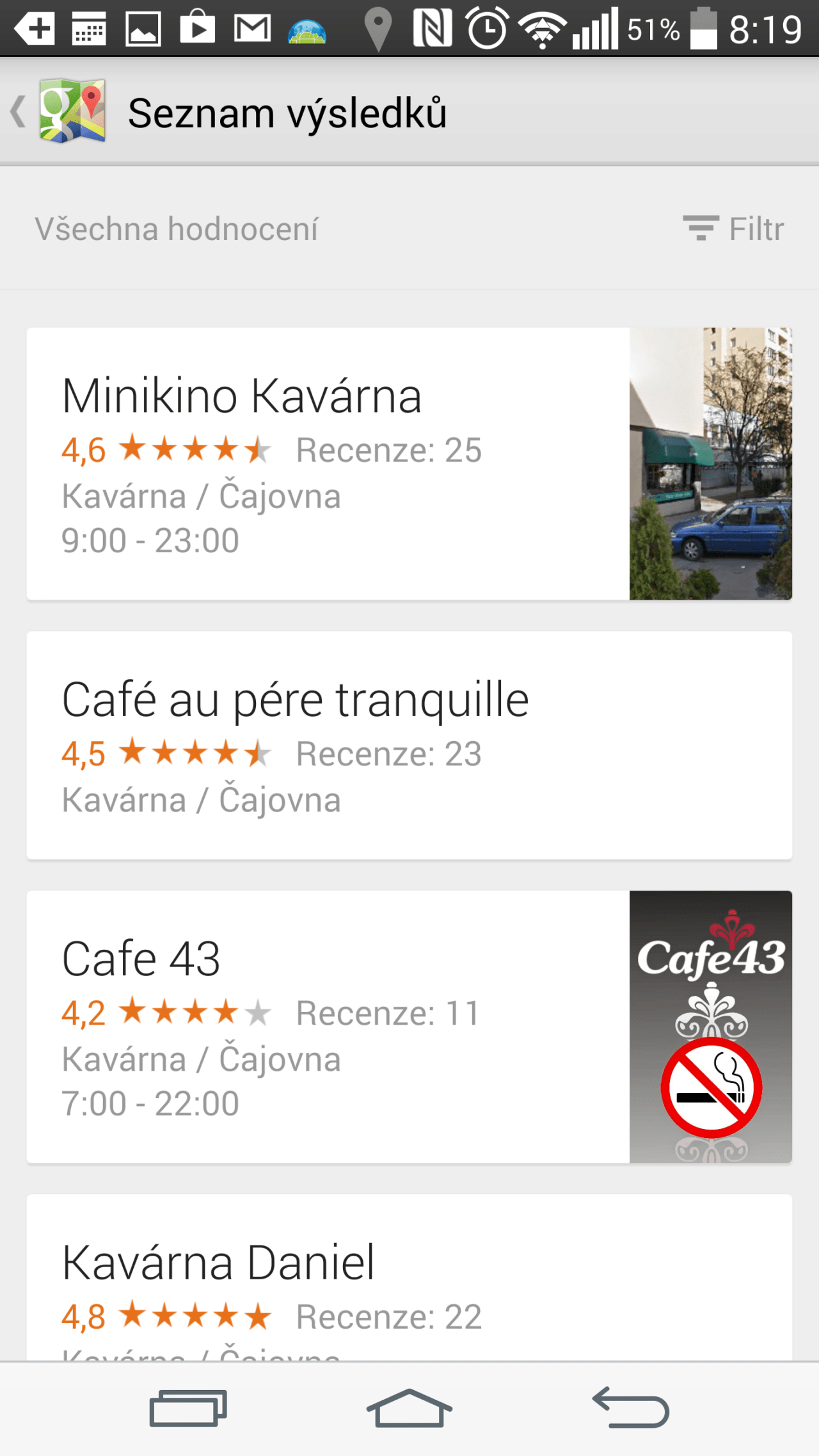
Task: Go to the home screen
Action: tap(409, 1408)
